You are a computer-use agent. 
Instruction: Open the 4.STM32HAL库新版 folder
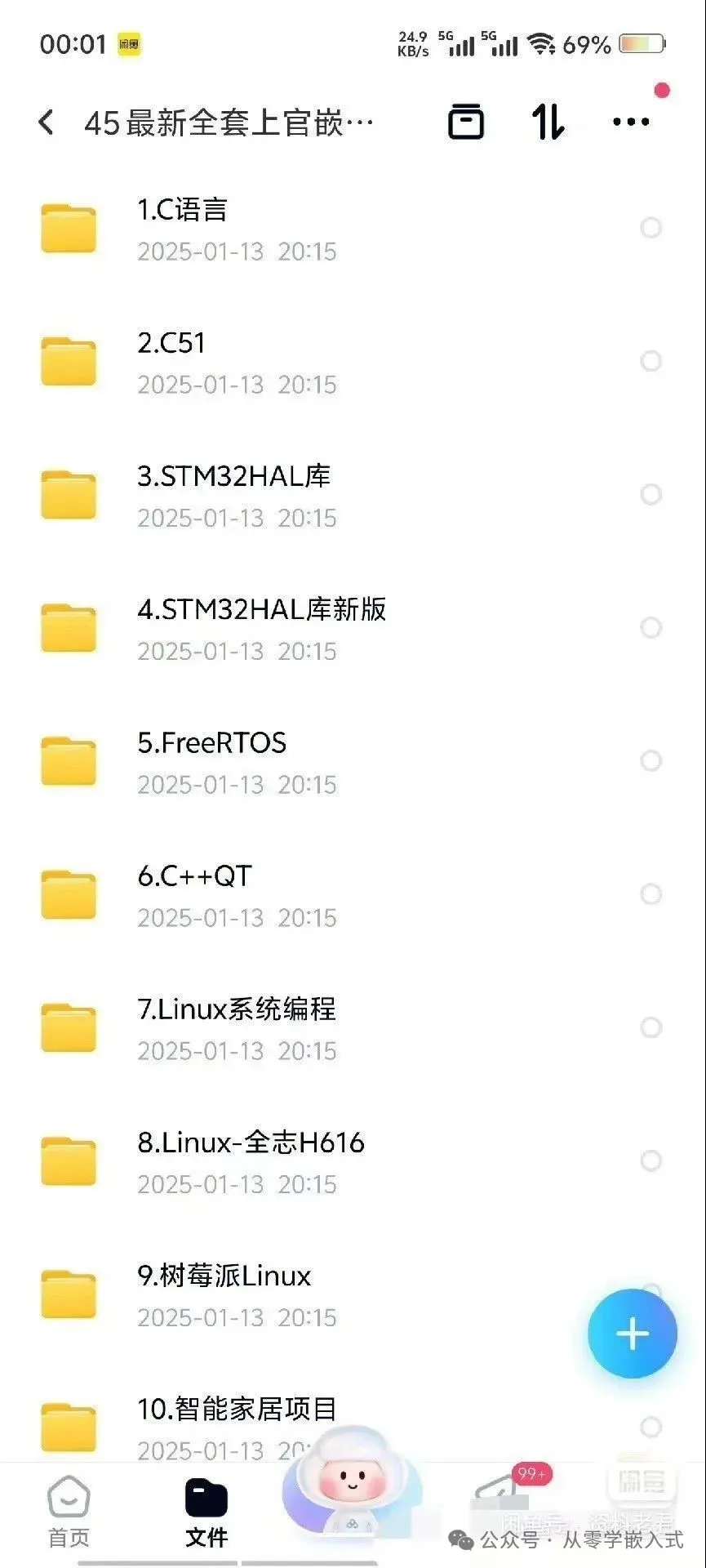tap(353, 628)
